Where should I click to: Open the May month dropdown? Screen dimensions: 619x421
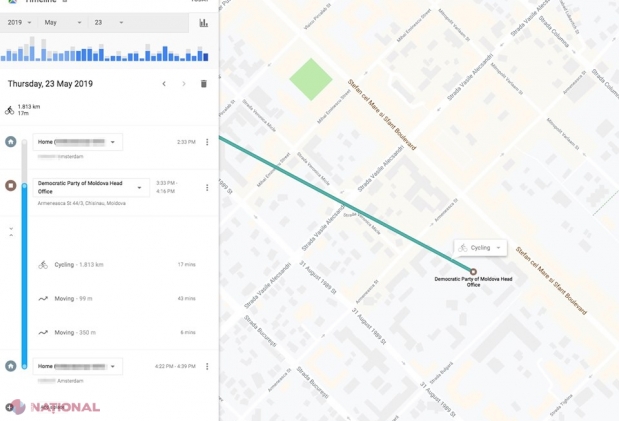pos(63,22)
